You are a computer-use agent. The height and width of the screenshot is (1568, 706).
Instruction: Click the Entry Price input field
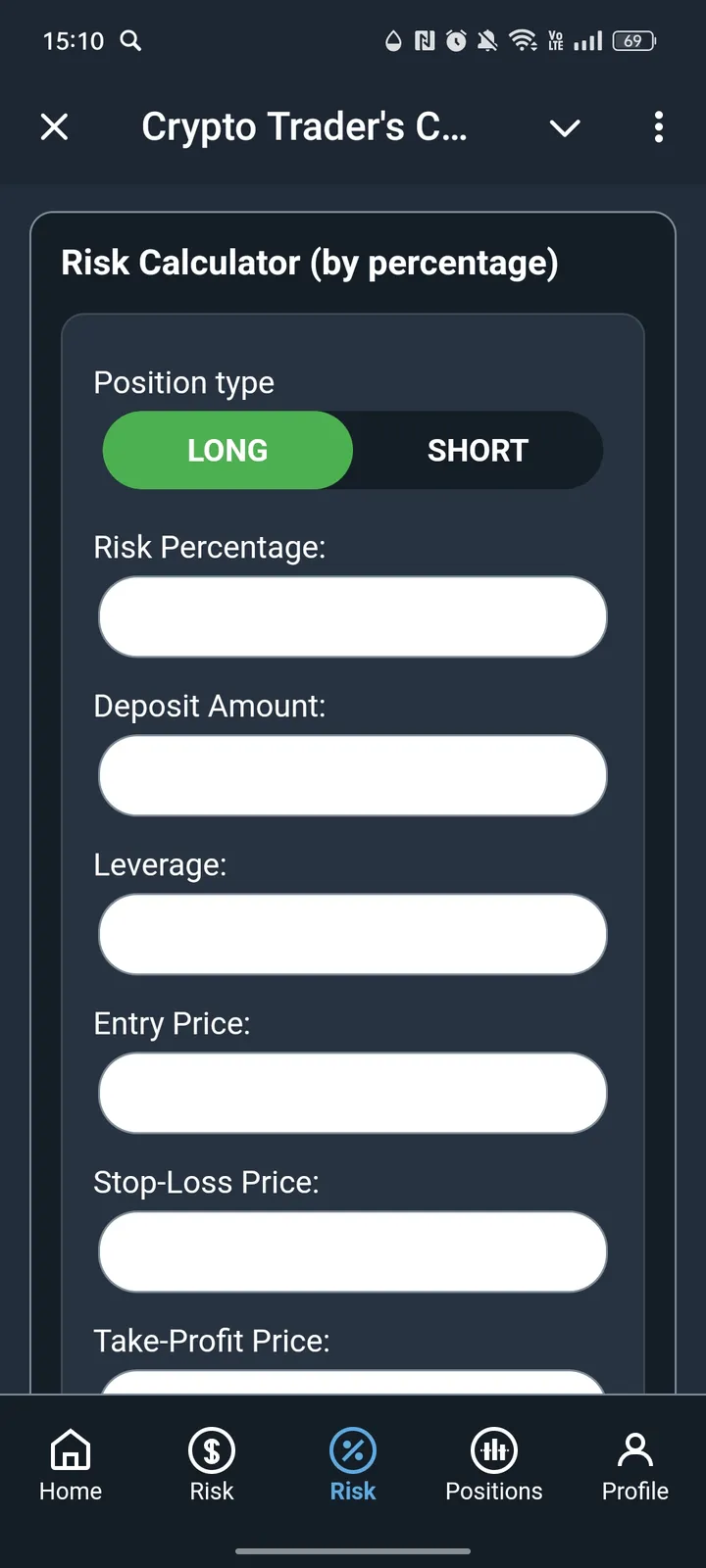pos(352,1093)
